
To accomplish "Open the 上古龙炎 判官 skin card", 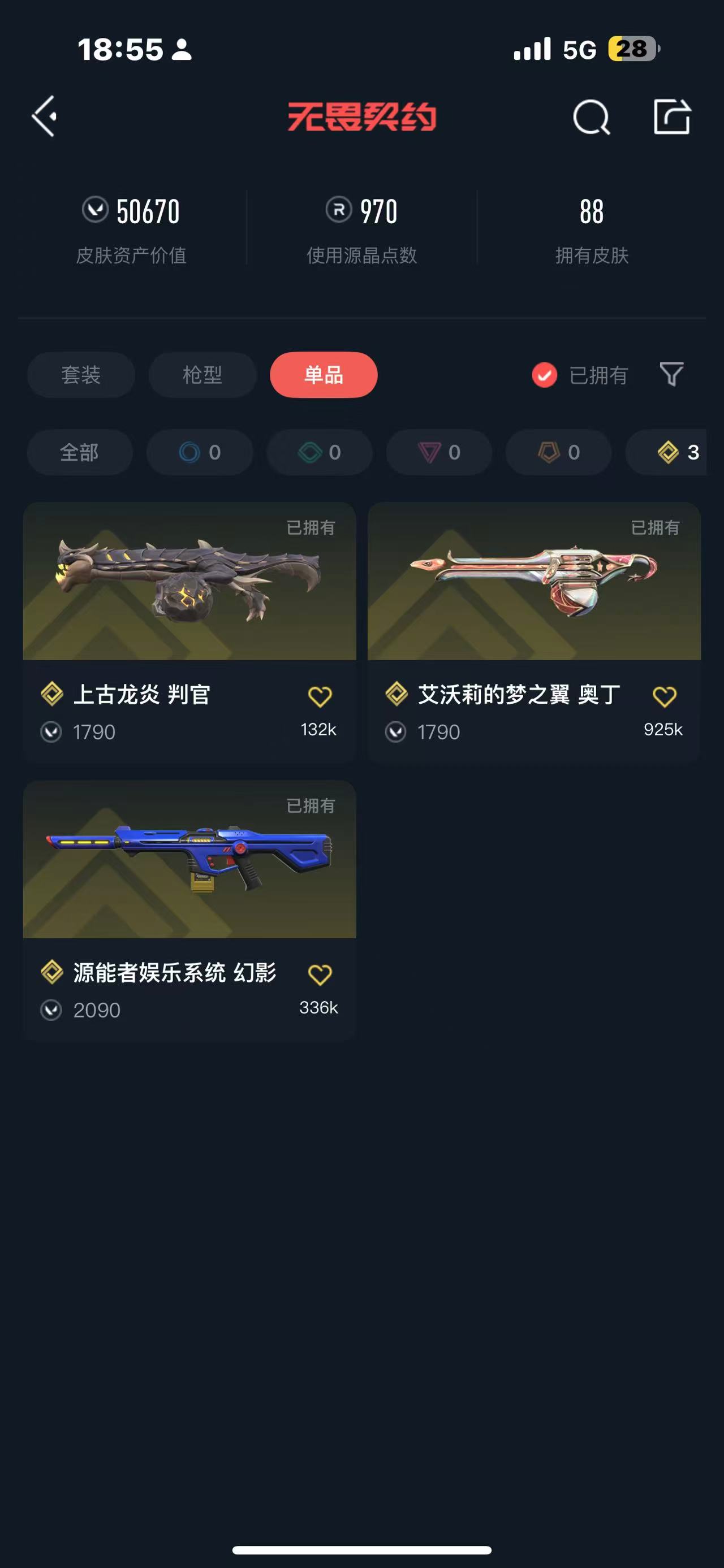I will (x=189, y=581).
